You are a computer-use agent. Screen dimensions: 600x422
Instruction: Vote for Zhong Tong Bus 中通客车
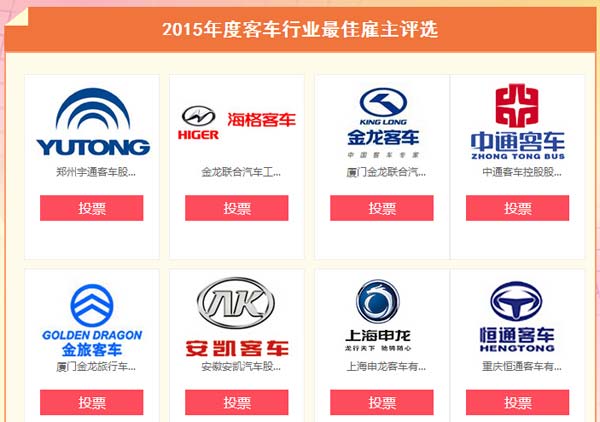click(517, 208)
